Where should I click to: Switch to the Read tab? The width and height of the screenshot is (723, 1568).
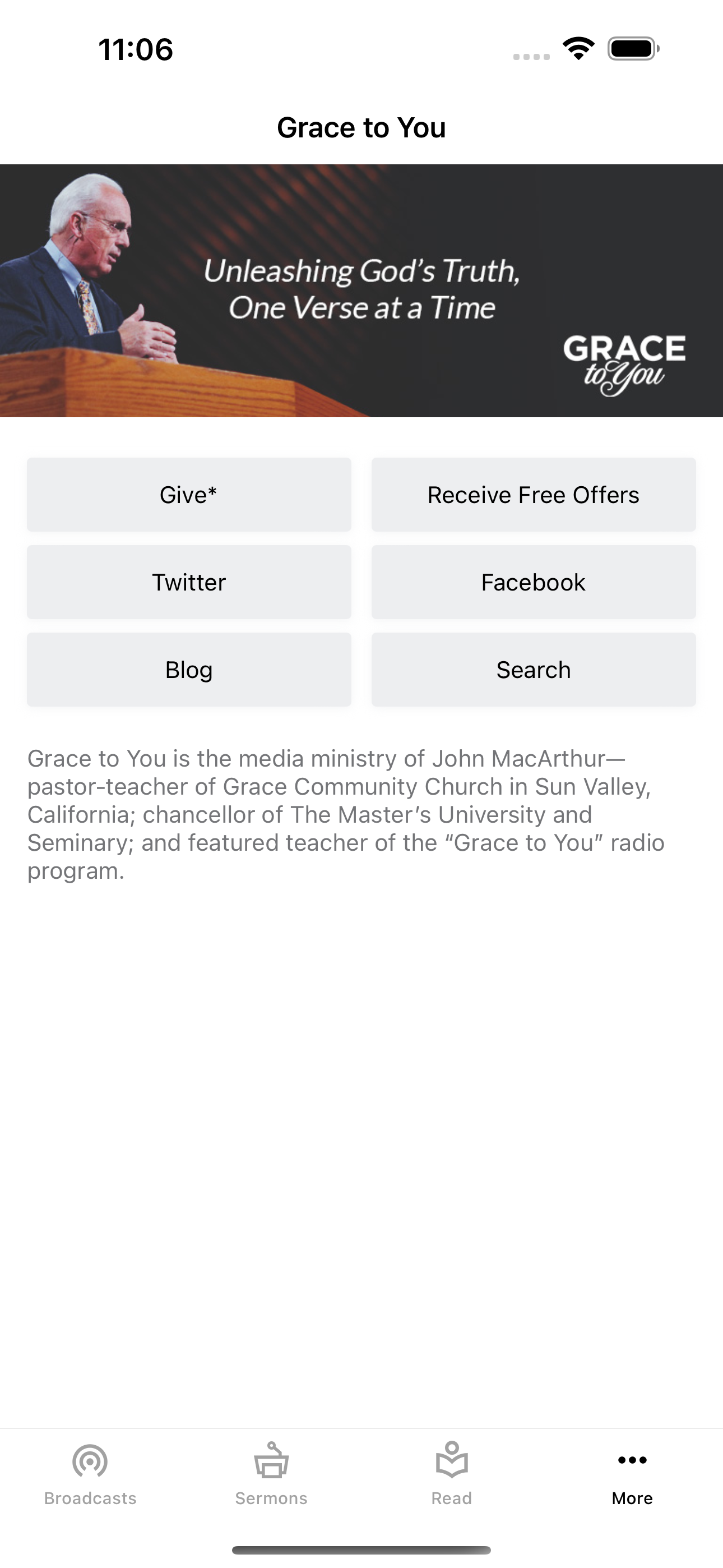click(x=452, y=1473)
